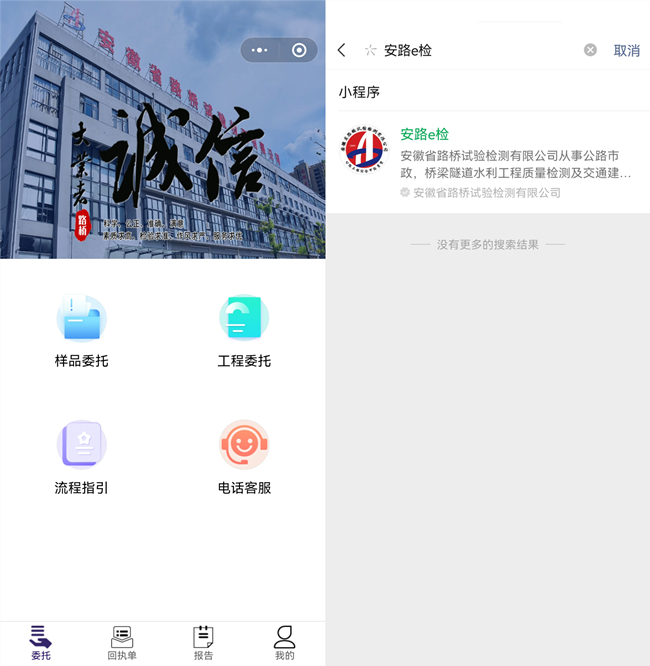The height and width of the screenshot is (666, 650).
Task: Close the mini program via circle icon
Action: click(x=299, y=50)
